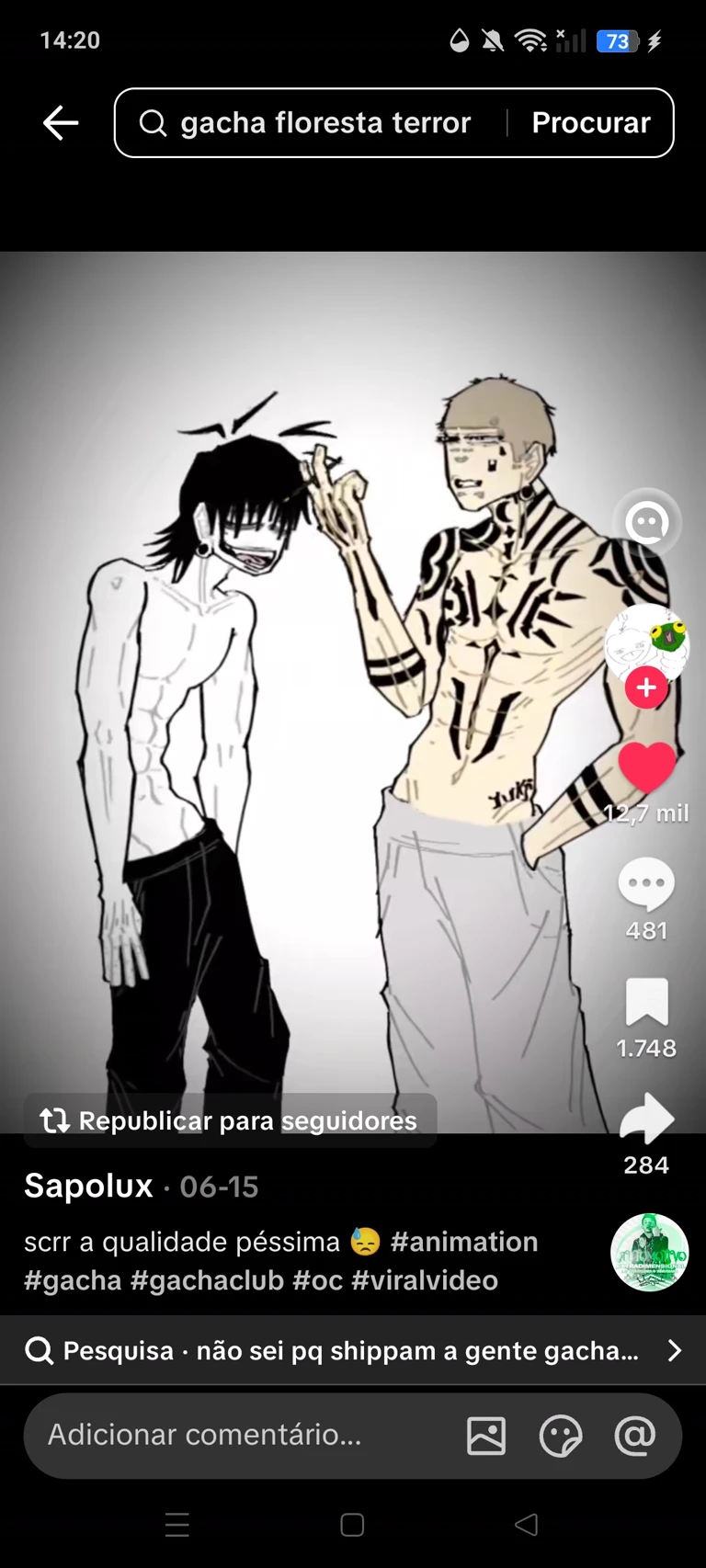Like this video with the heart

[x=646, y=767]
